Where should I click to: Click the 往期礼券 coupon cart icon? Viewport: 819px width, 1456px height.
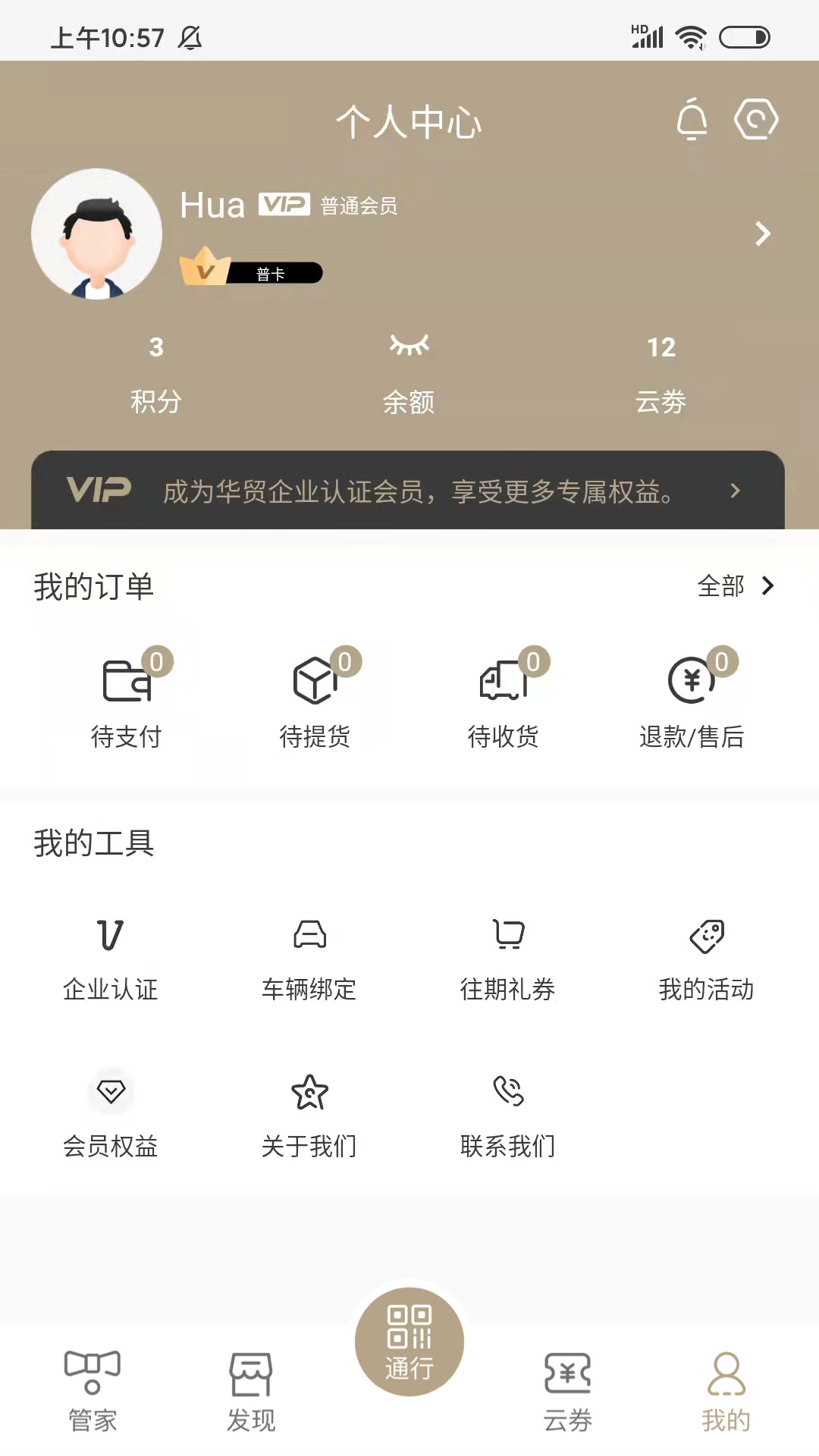point(508,935)
